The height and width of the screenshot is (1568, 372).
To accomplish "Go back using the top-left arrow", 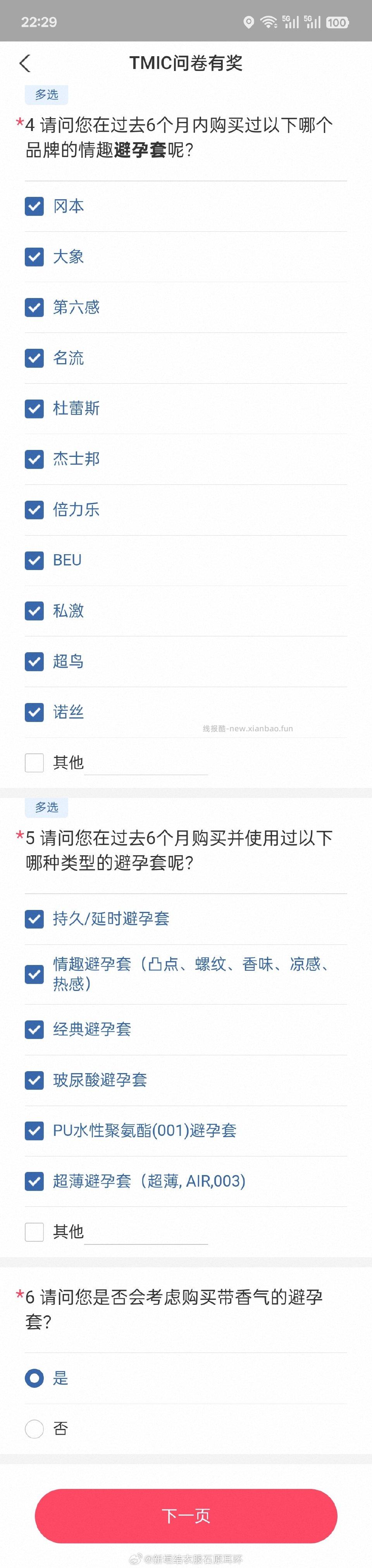I will pyautogui.click(x=25, y=63).
